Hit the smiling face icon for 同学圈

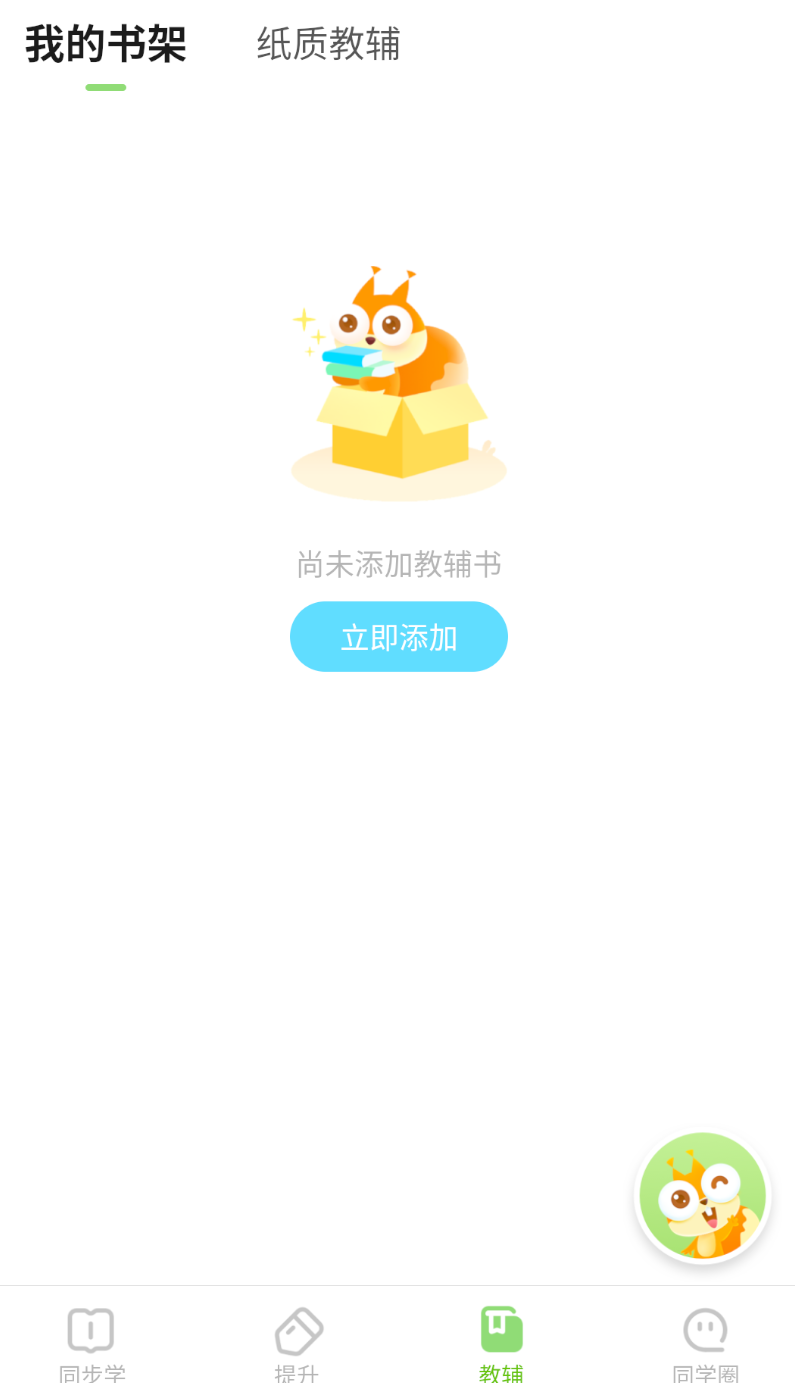(x=704, y=1330)
